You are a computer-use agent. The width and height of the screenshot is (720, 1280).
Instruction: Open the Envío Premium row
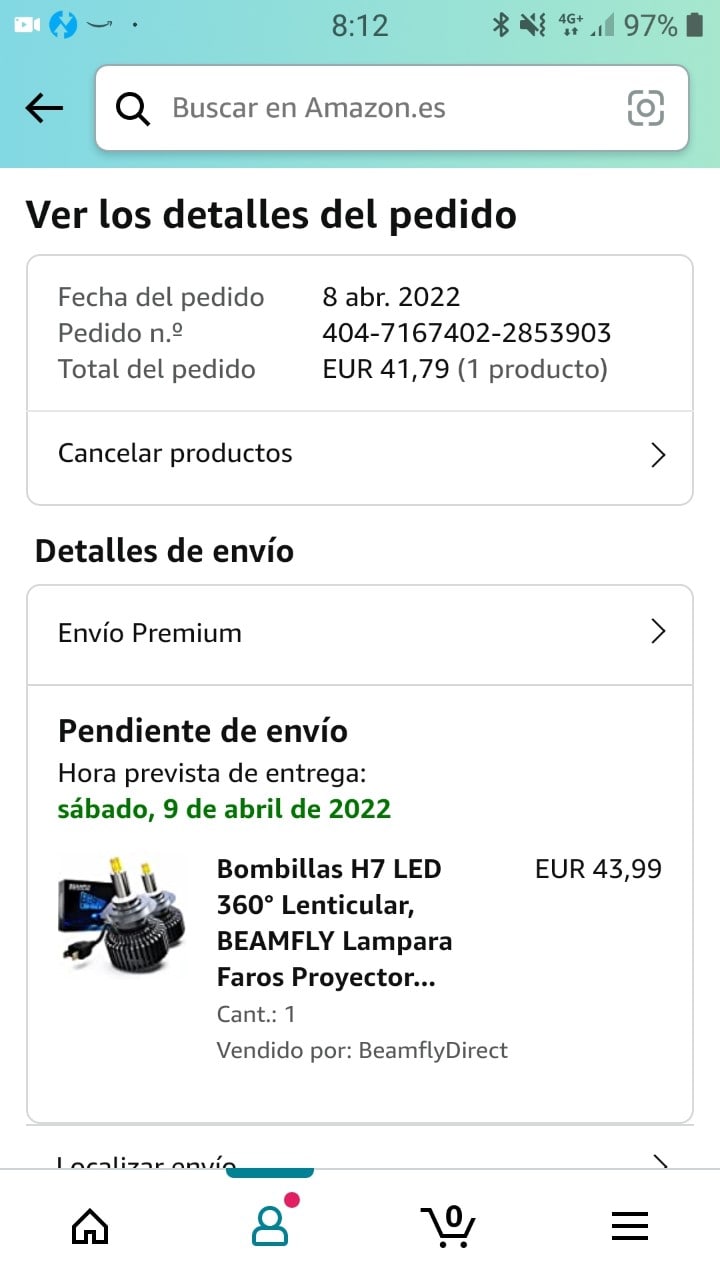pyautogui.click(x=360, y=633)
